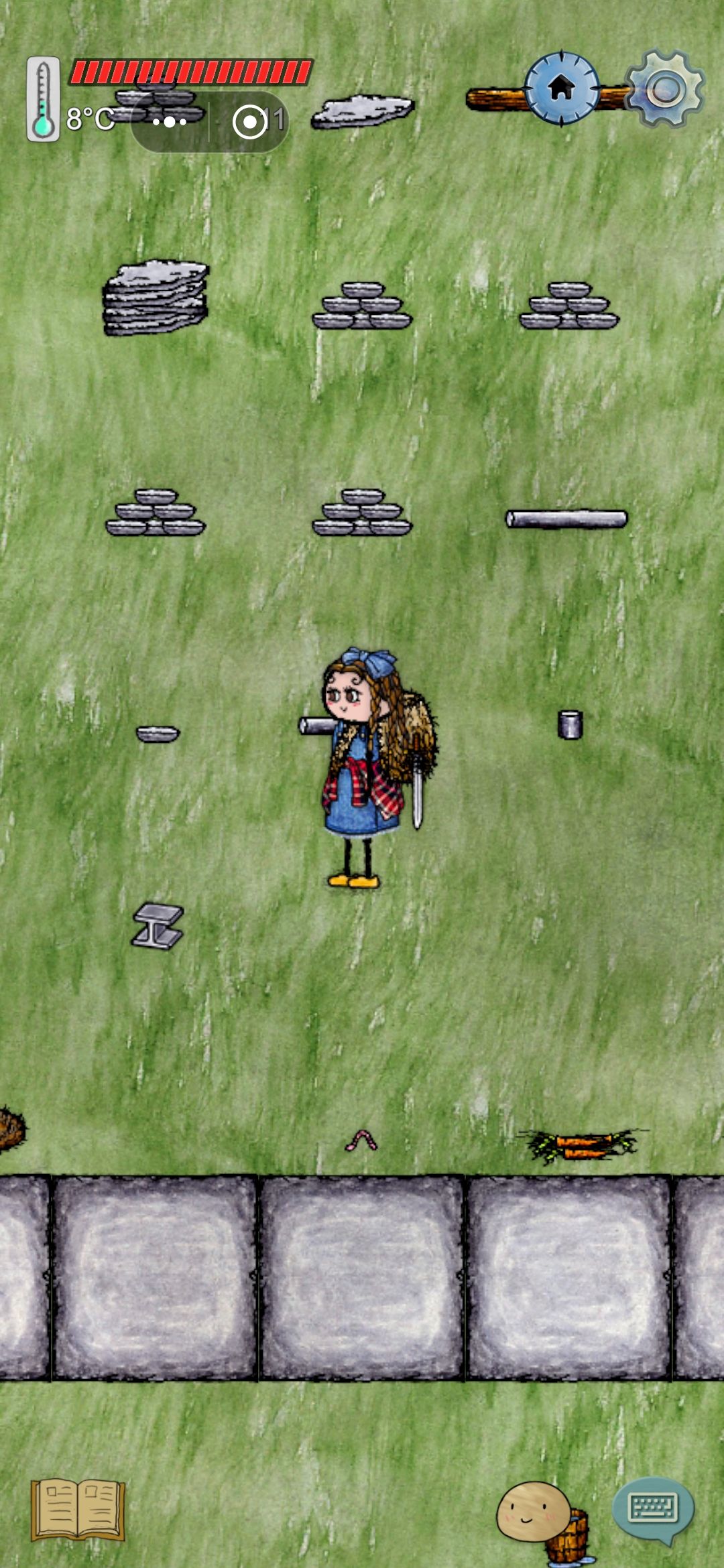Image resolution: width=724 pixels, height=1568 pixels.
Task: Open the mini program more-options menu
Action: (169, 122)
